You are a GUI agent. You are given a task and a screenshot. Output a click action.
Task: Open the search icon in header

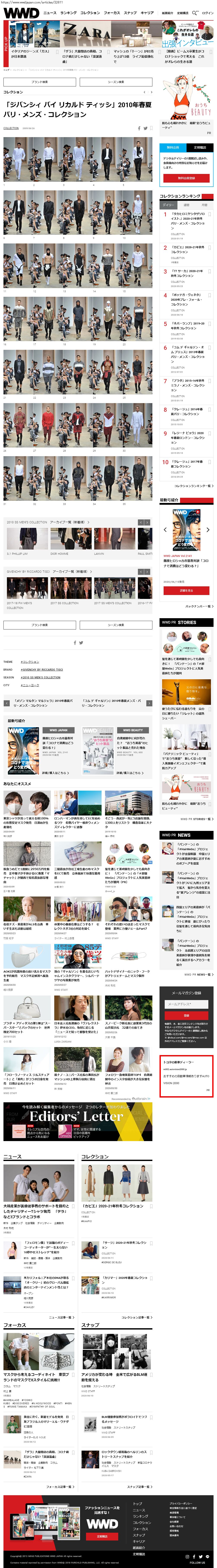(x=195, y=13)
